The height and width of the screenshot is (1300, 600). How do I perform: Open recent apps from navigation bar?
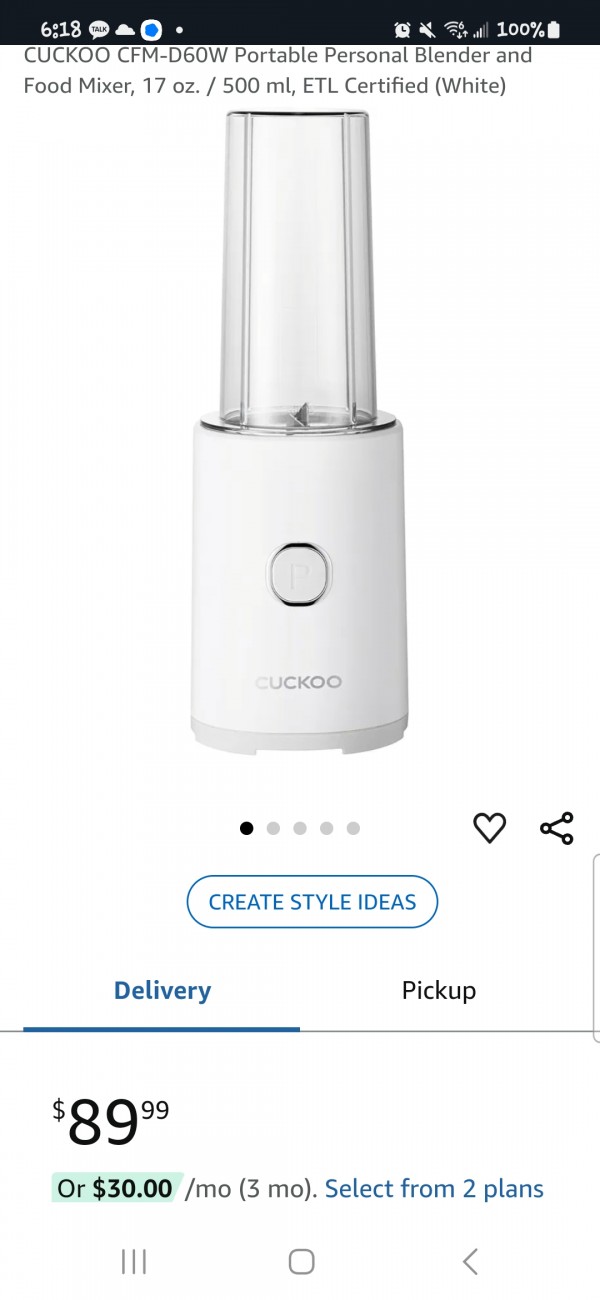[133, 1262]
